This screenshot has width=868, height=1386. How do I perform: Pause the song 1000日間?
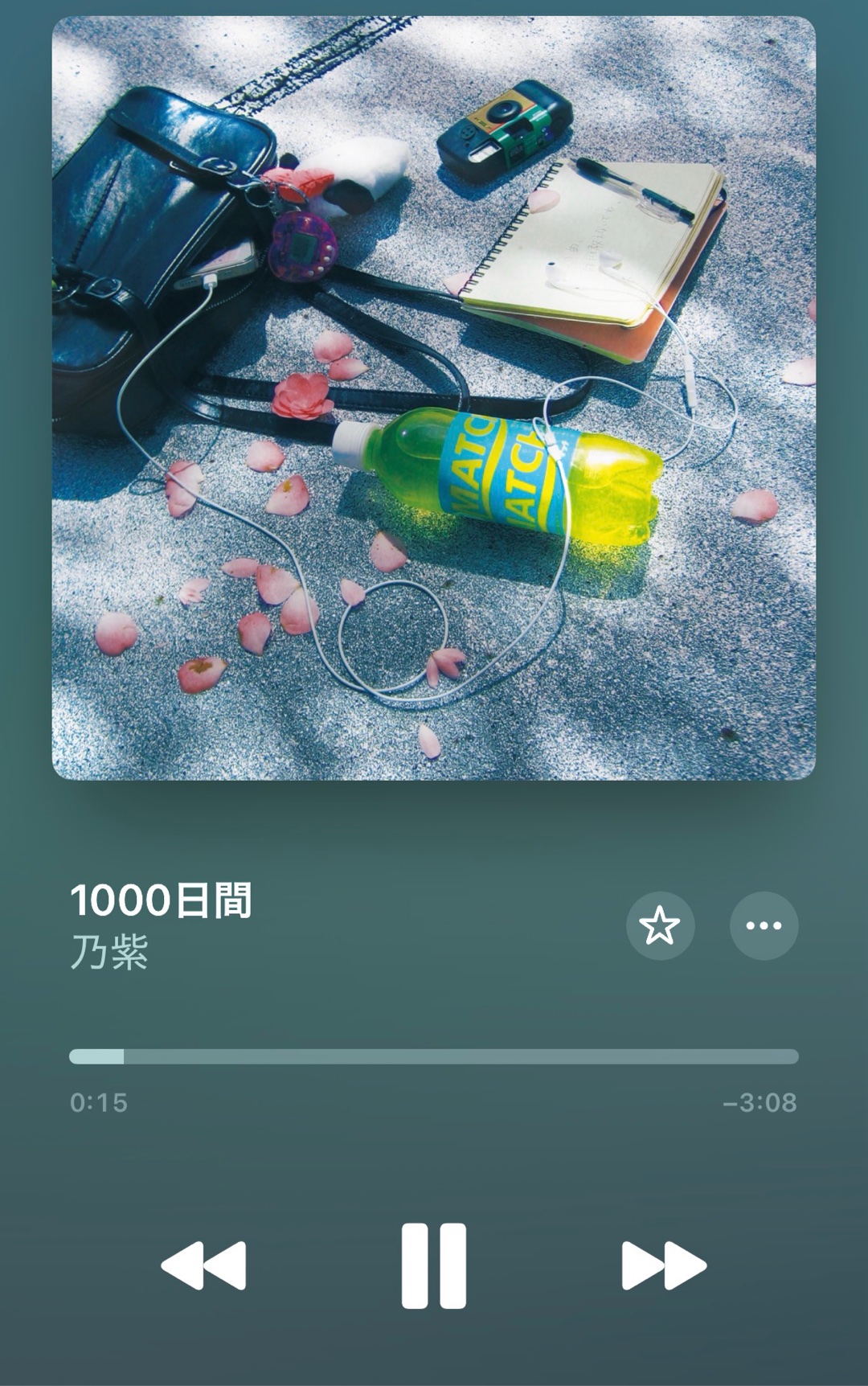click(x=433, y=1265)
